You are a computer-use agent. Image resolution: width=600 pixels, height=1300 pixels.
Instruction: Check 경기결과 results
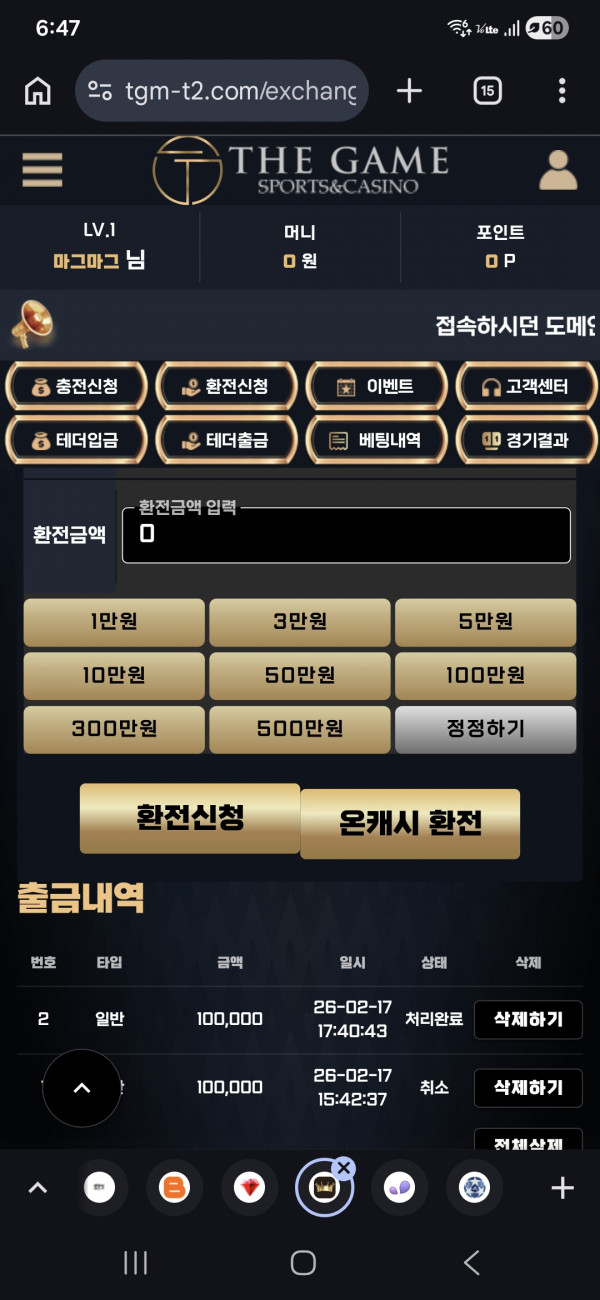(527, 440)
